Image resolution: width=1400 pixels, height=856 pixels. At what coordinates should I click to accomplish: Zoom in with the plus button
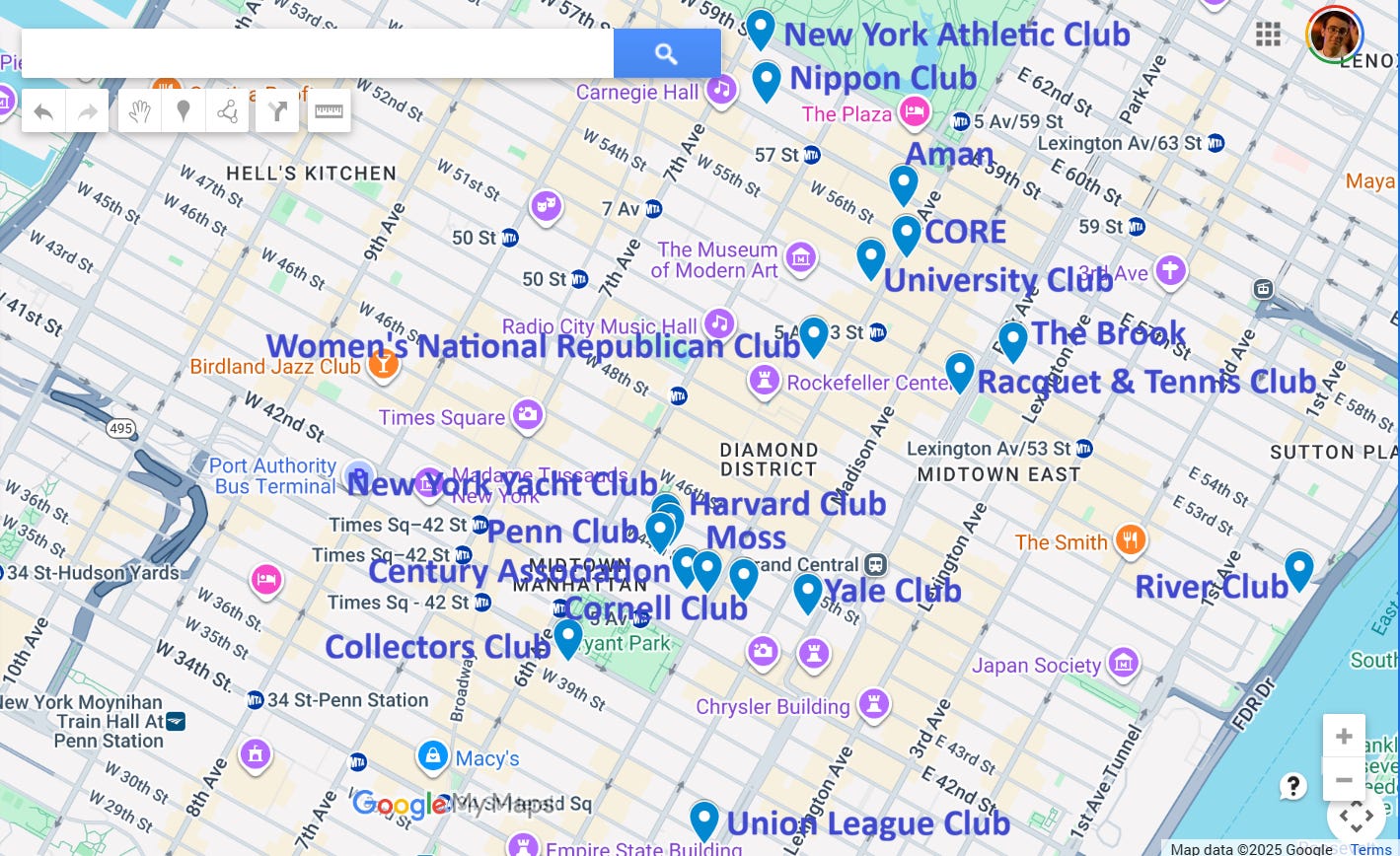[x=1344, y=736]
